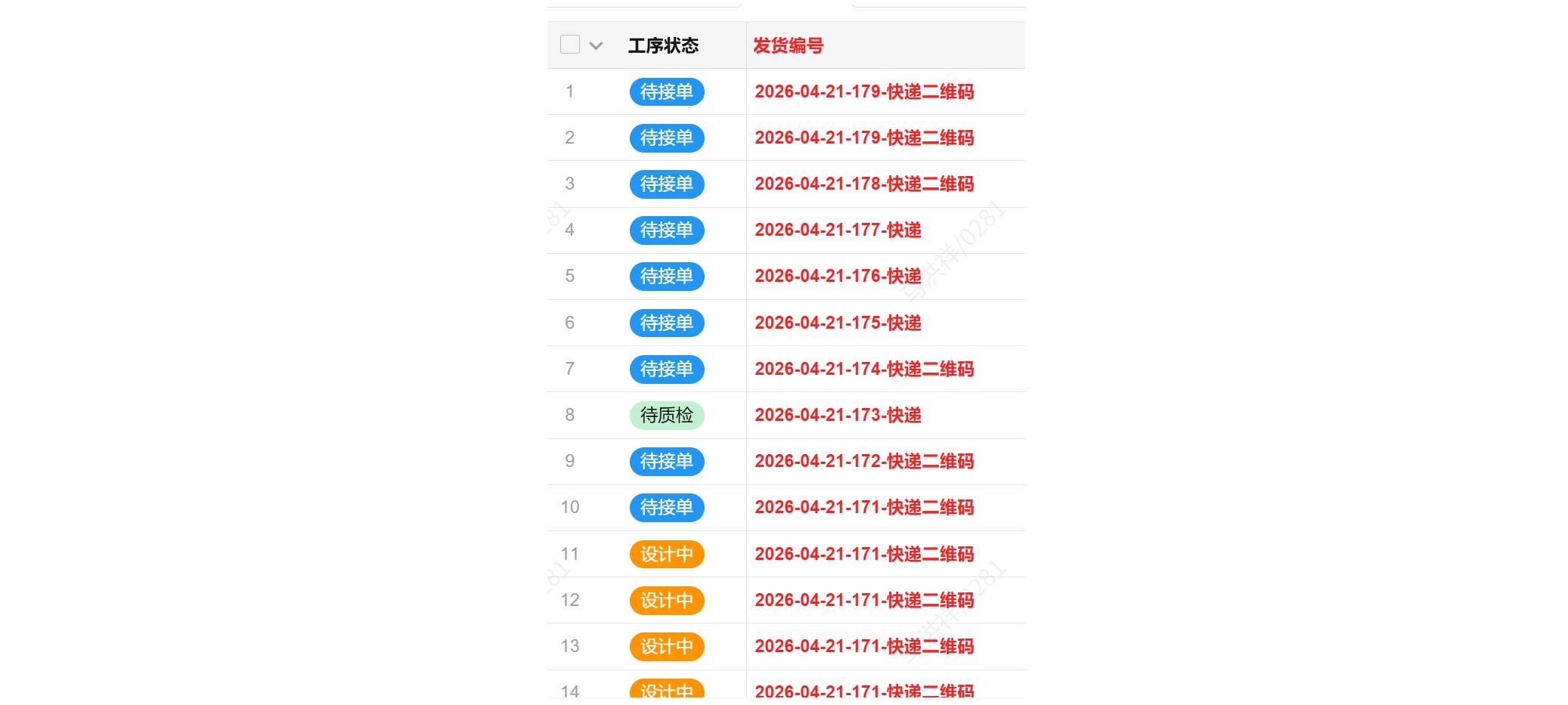Expand the dropdown arrow beside the header checkbox
Viewport: 1568px width, 705px height.
click(596, 46)
